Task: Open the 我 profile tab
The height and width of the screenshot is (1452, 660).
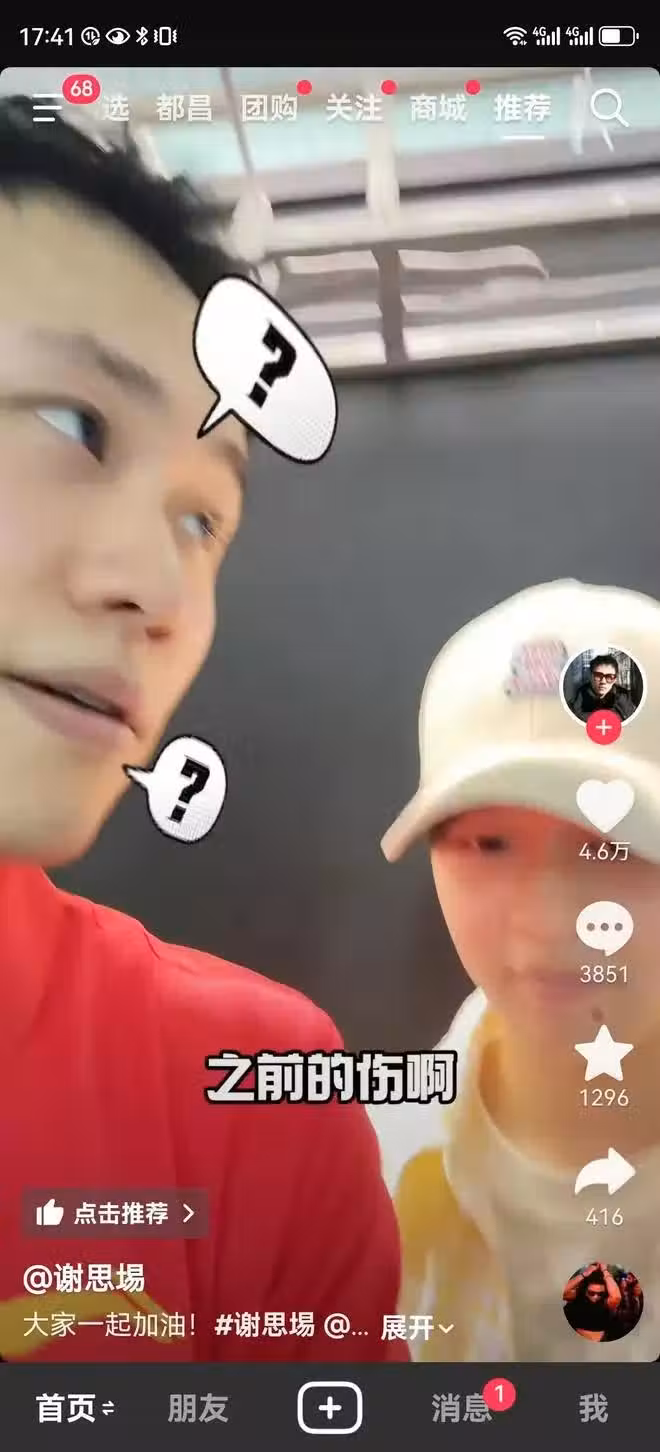Action: tap(593, 1408)
